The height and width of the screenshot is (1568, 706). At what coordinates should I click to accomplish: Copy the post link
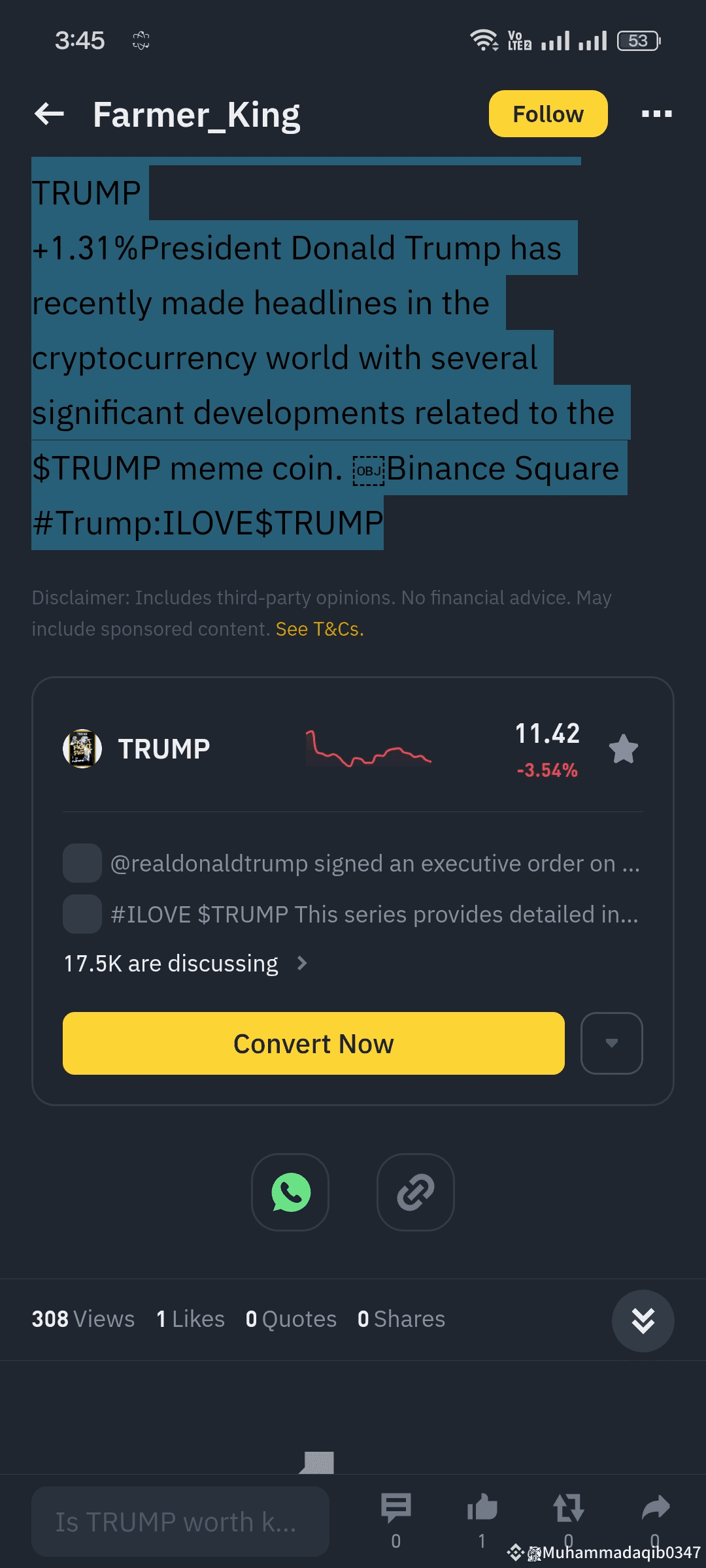(416, 1192)
